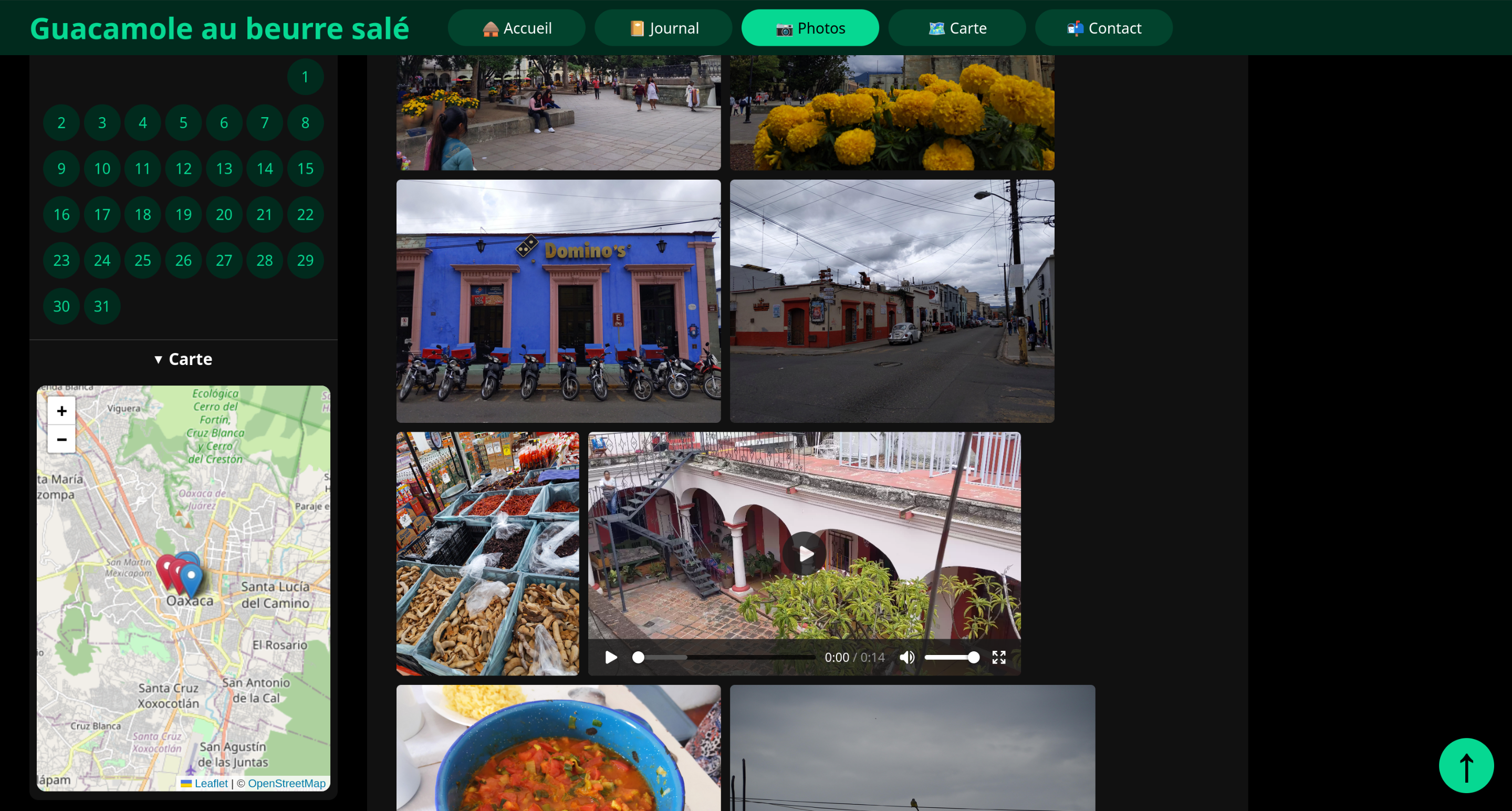Zoom out on the map

[61, 439]
